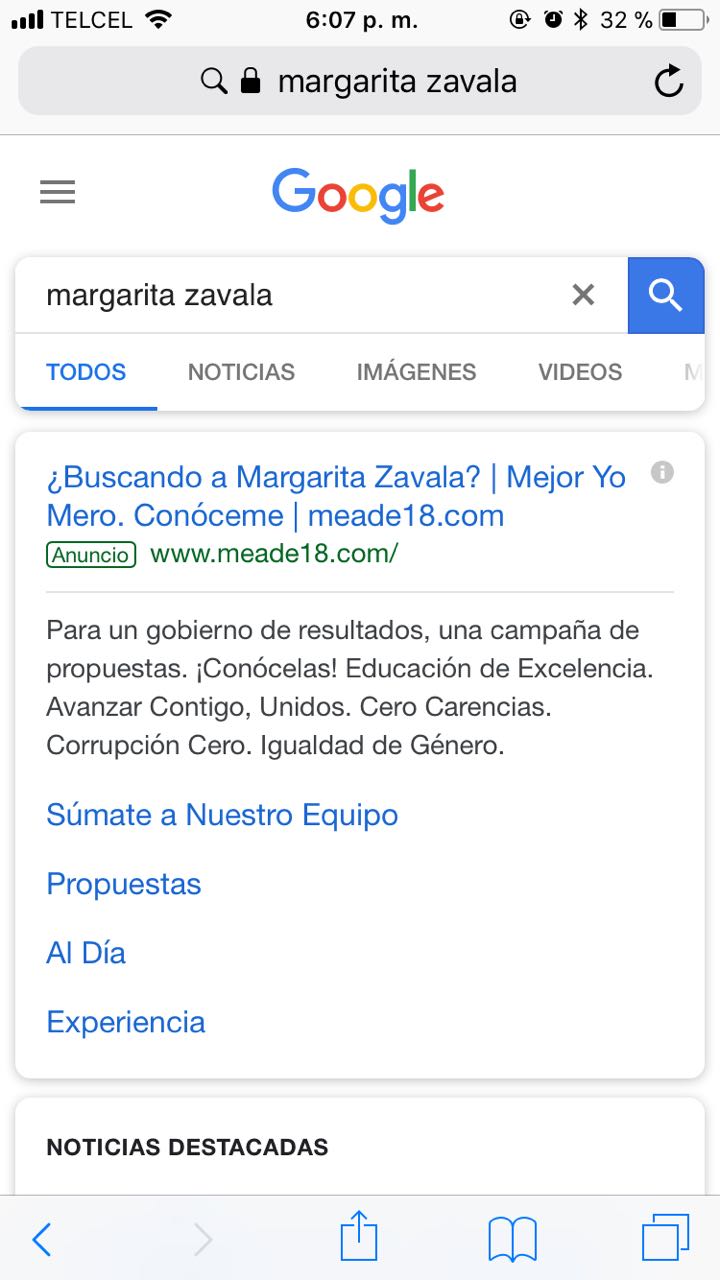Open the Google hamburger menu
Viewport: 720px width, 1280px height.
(58, 192)
